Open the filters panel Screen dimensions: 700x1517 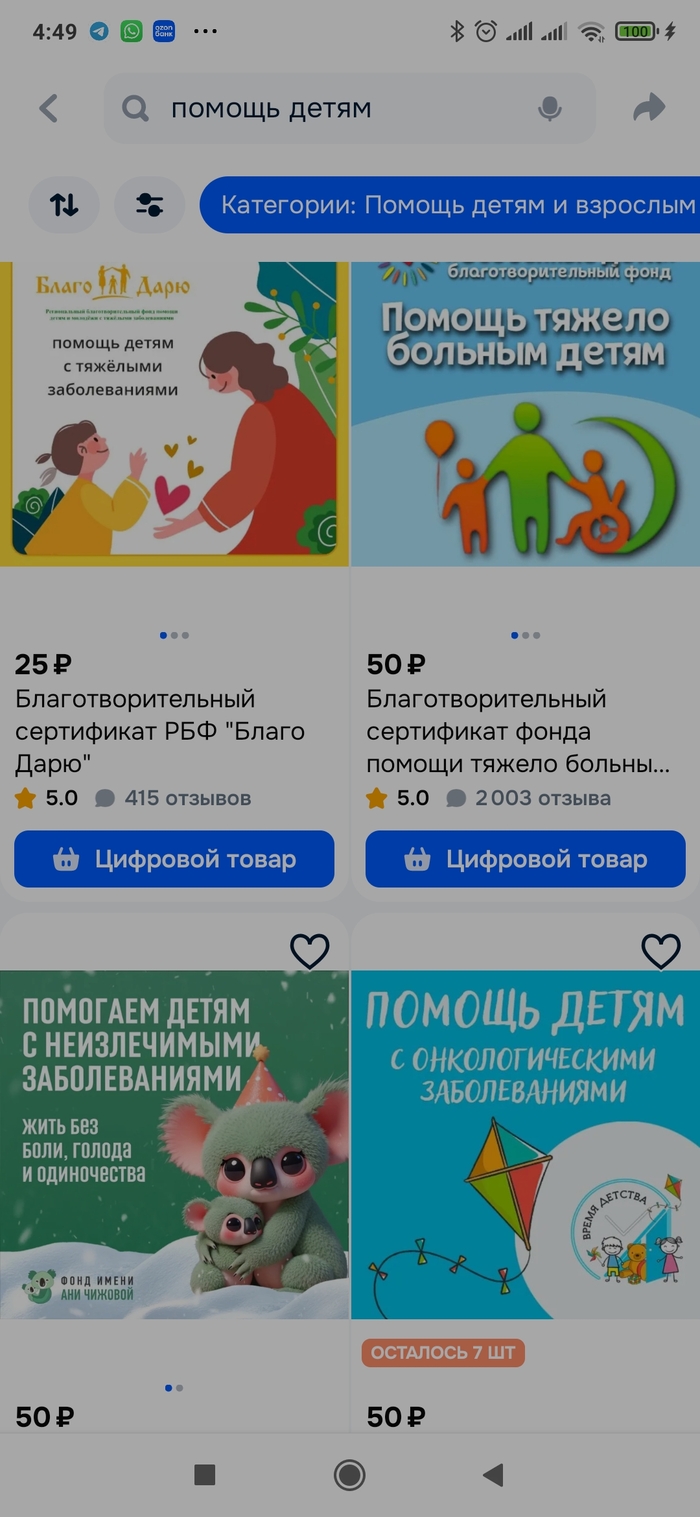pyautogui.click(x=149, y=205)
